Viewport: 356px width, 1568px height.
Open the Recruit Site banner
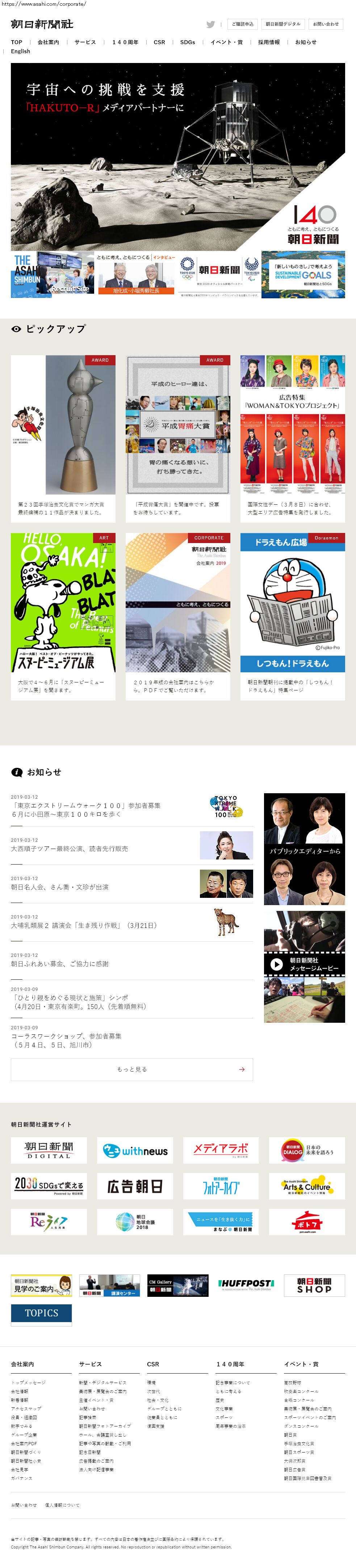click(x=53, y=274)
